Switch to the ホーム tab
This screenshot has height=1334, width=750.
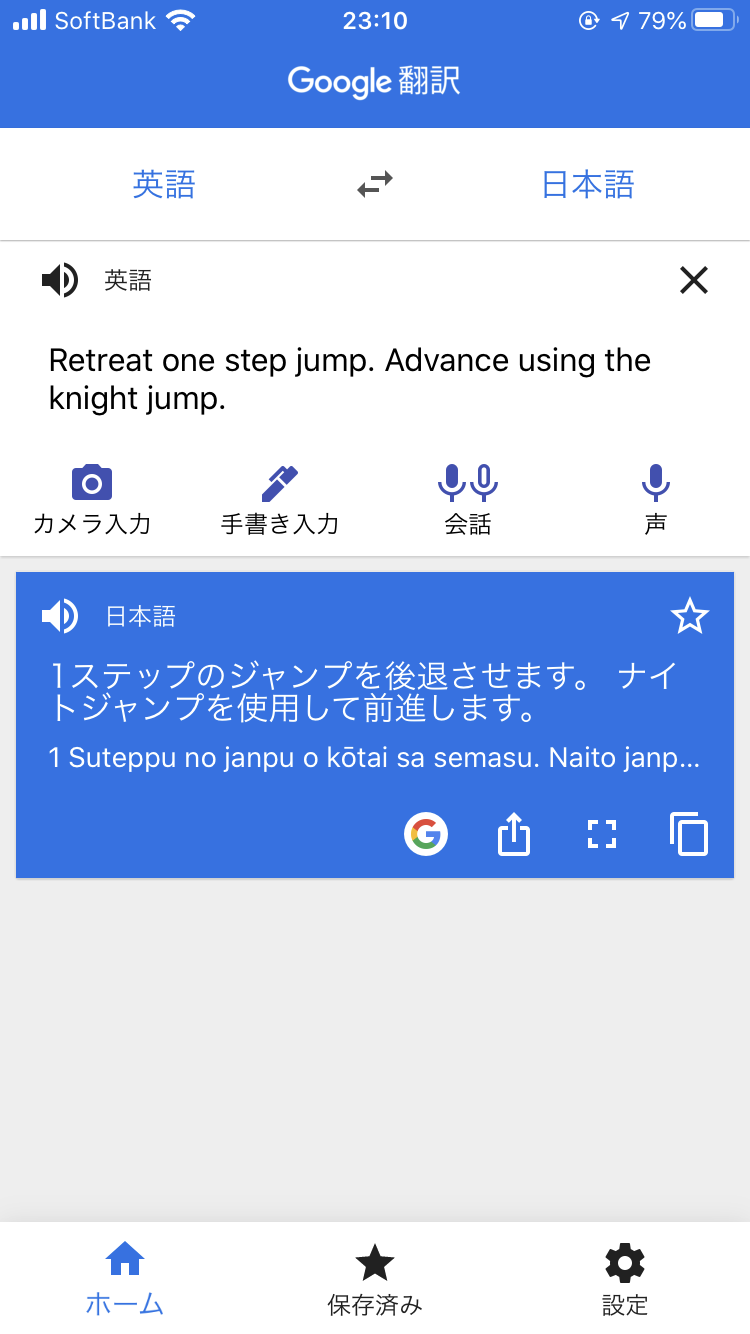tap(125, 1278)
